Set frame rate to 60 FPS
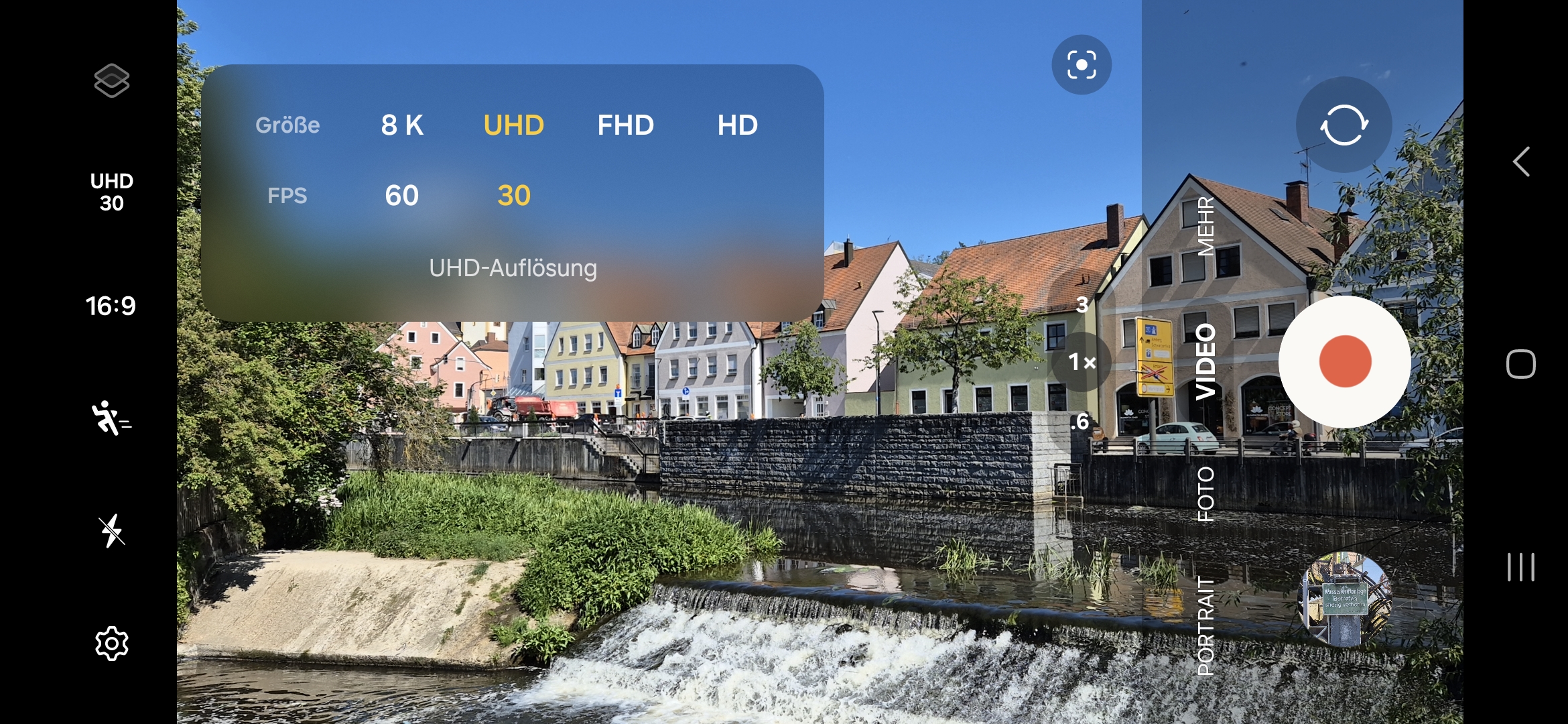Viewport: 1568px width, 724px height. 401,196
